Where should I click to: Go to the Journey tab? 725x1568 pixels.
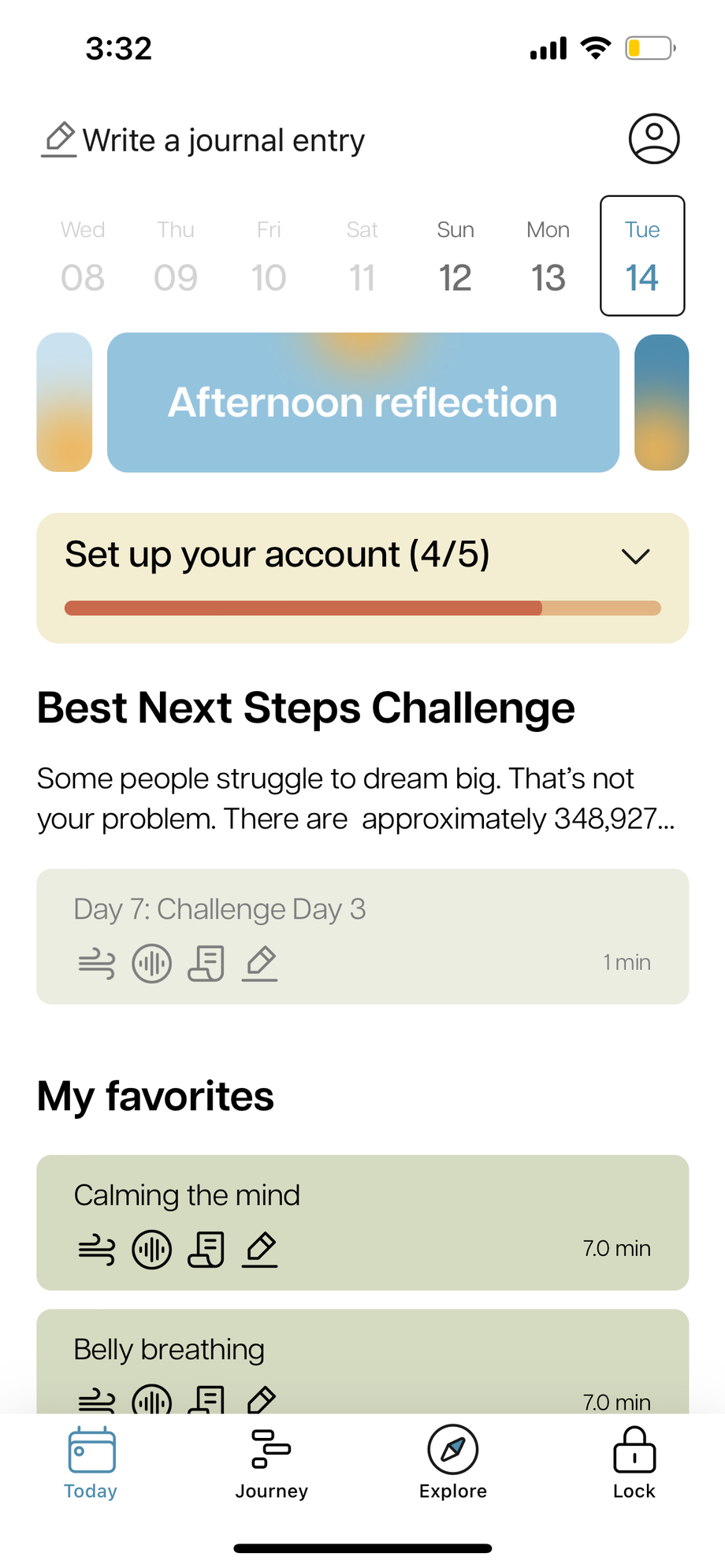click(x=272, y=1463)
